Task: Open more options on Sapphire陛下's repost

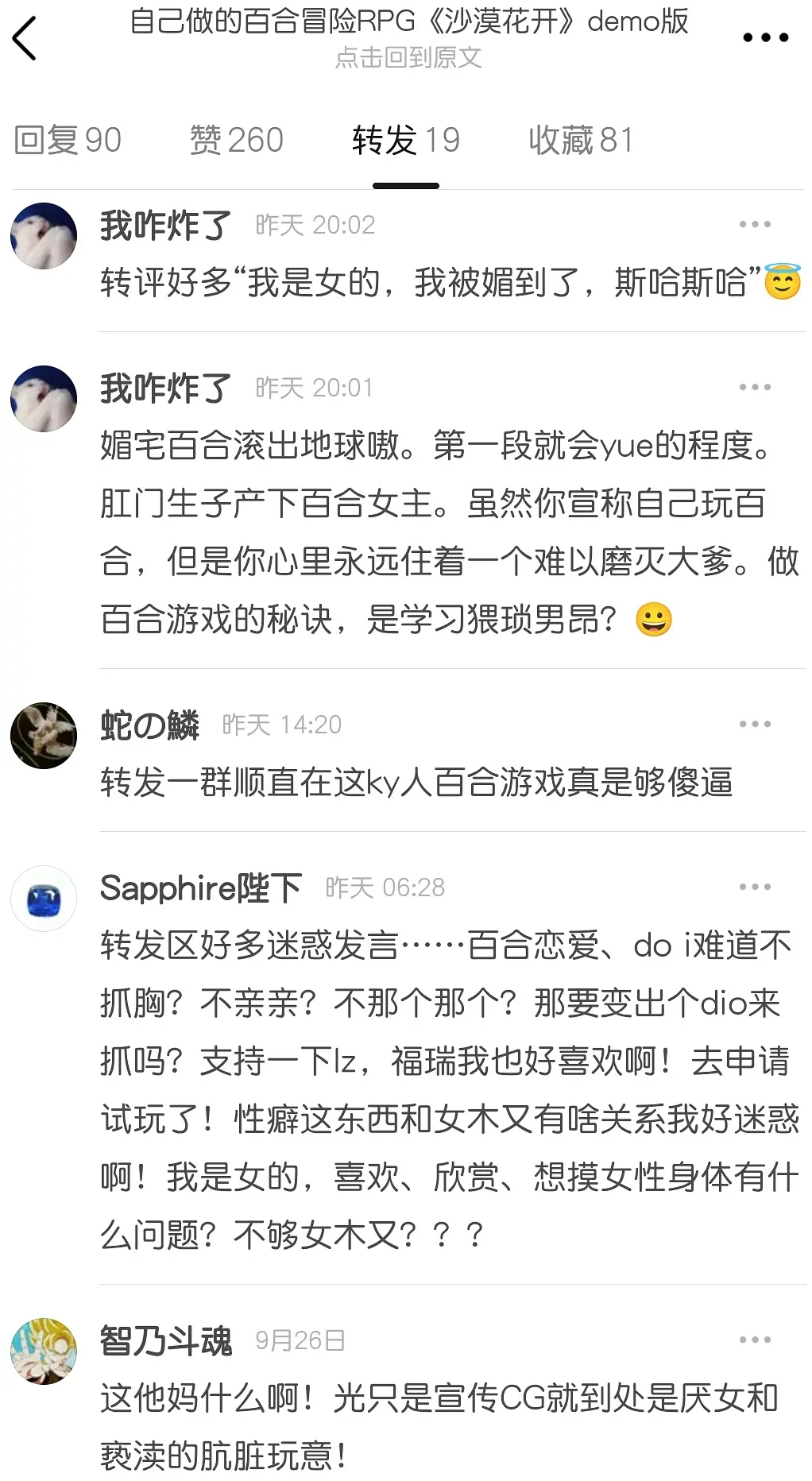Action: coord(754,887)
